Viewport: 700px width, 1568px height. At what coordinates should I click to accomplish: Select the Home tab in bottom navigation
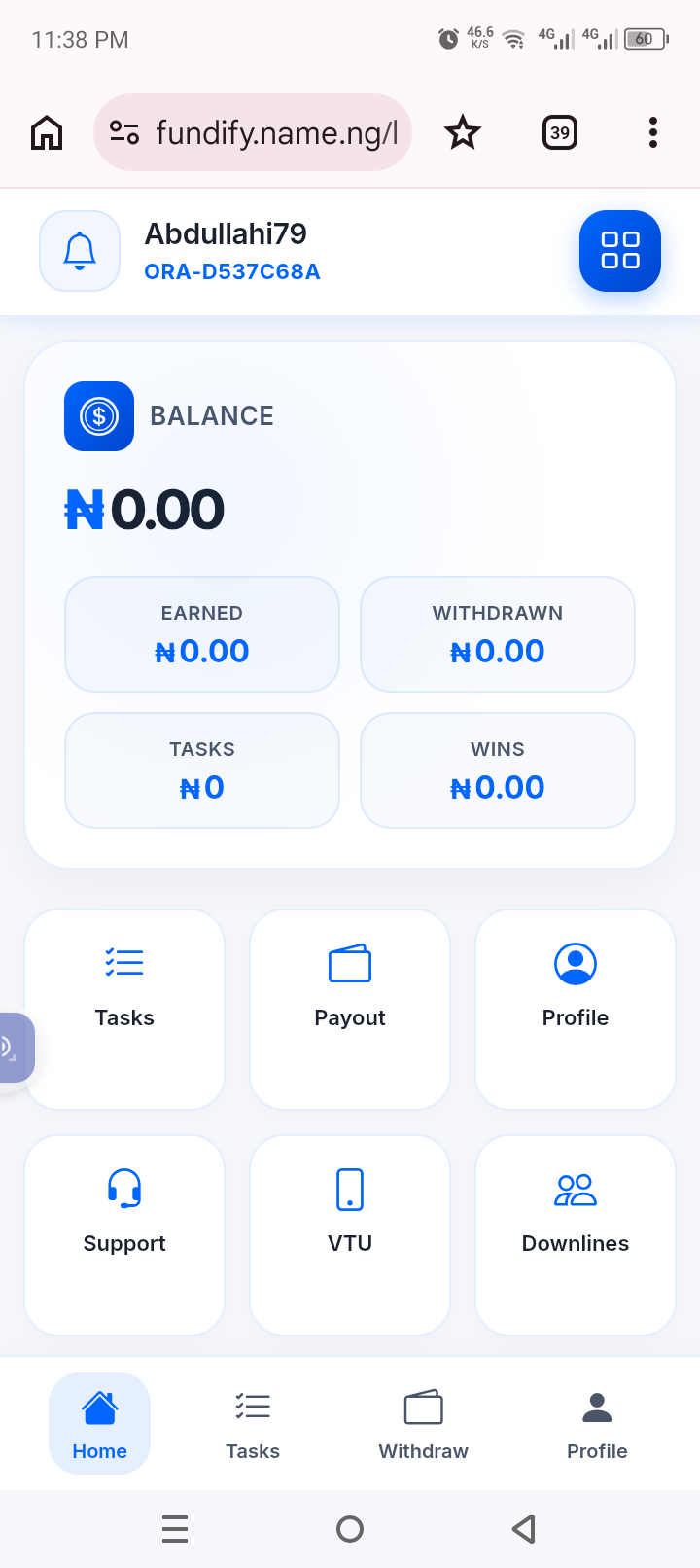tap(99, 1423)
